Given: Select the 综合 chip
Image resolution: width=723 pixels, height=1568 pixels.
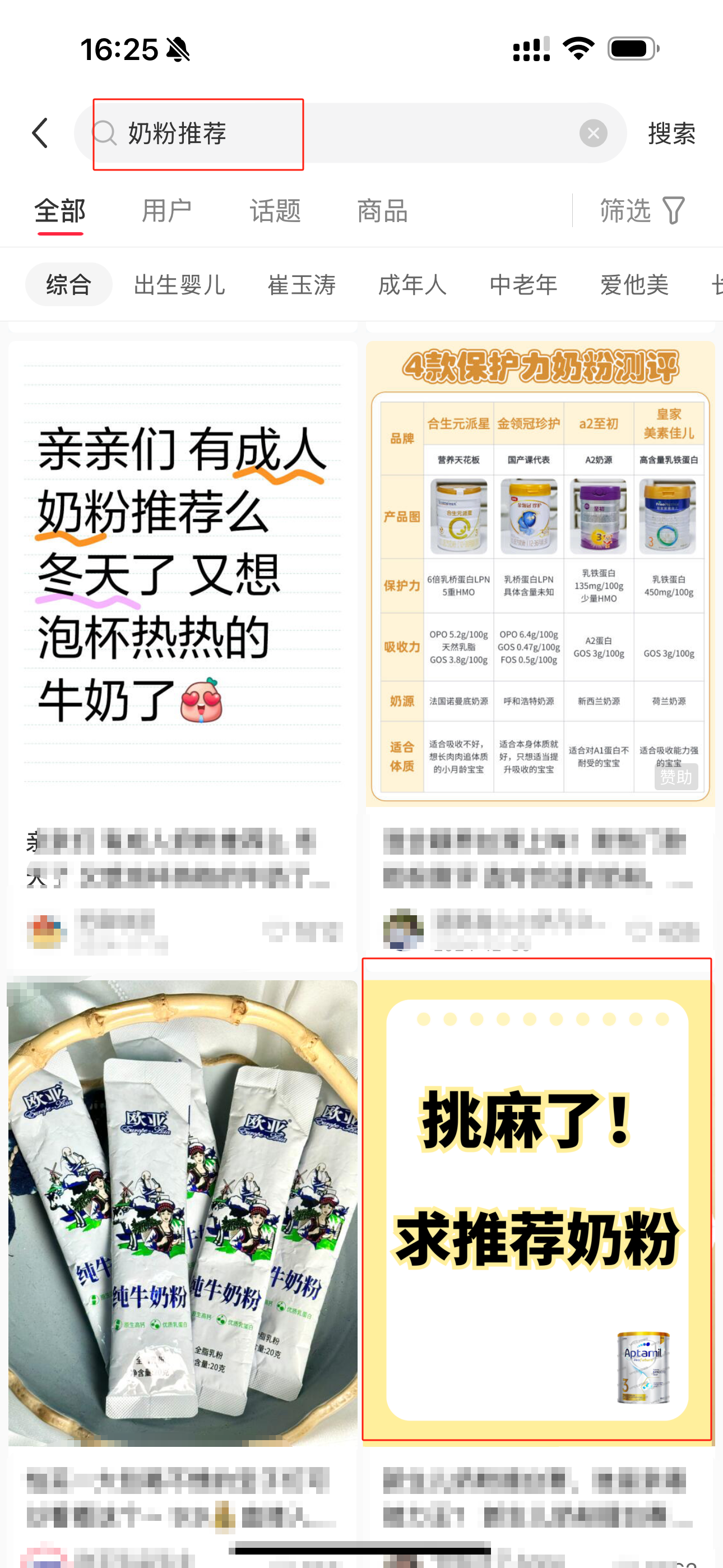Looking at the screenshot, I should coord(69,284).
